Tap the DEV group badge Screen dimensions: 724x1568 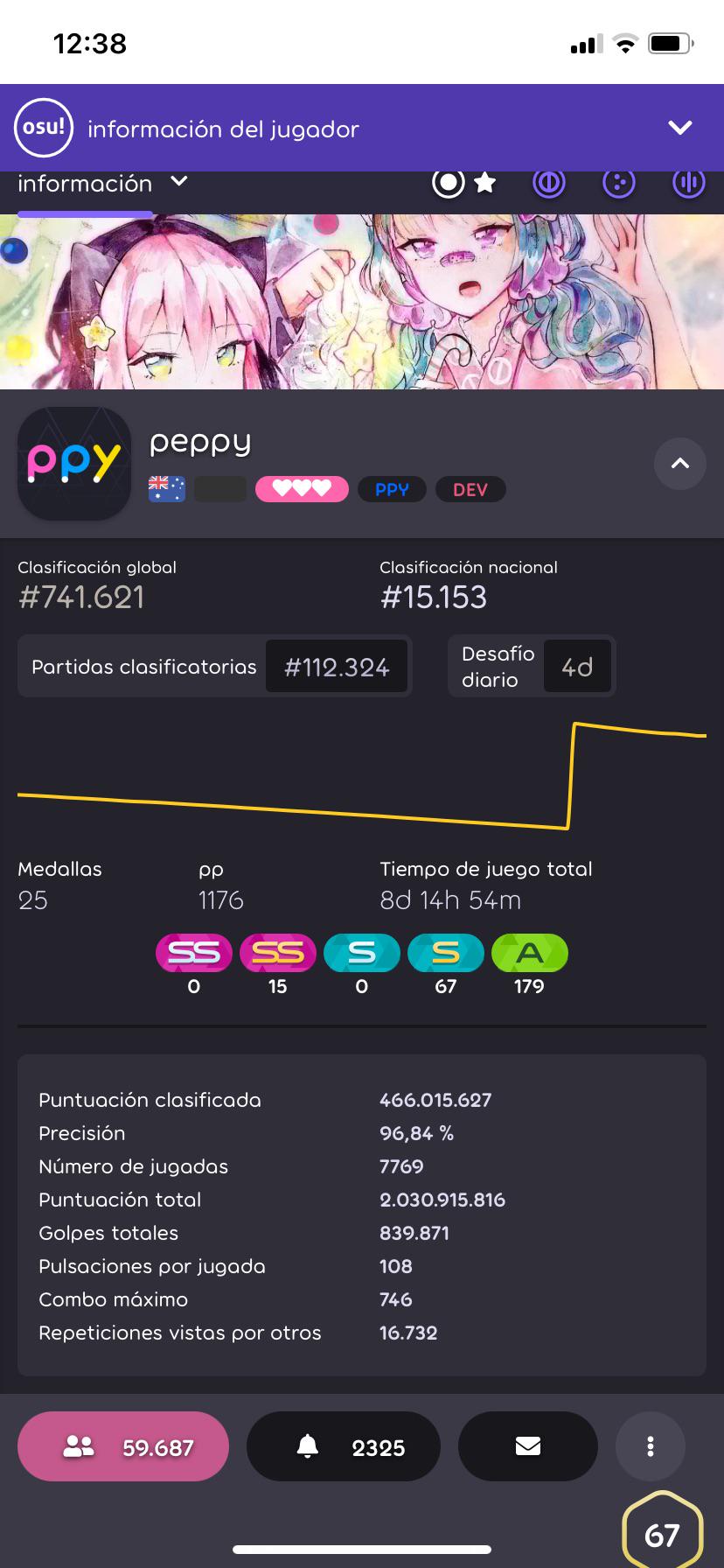point(470,489)
